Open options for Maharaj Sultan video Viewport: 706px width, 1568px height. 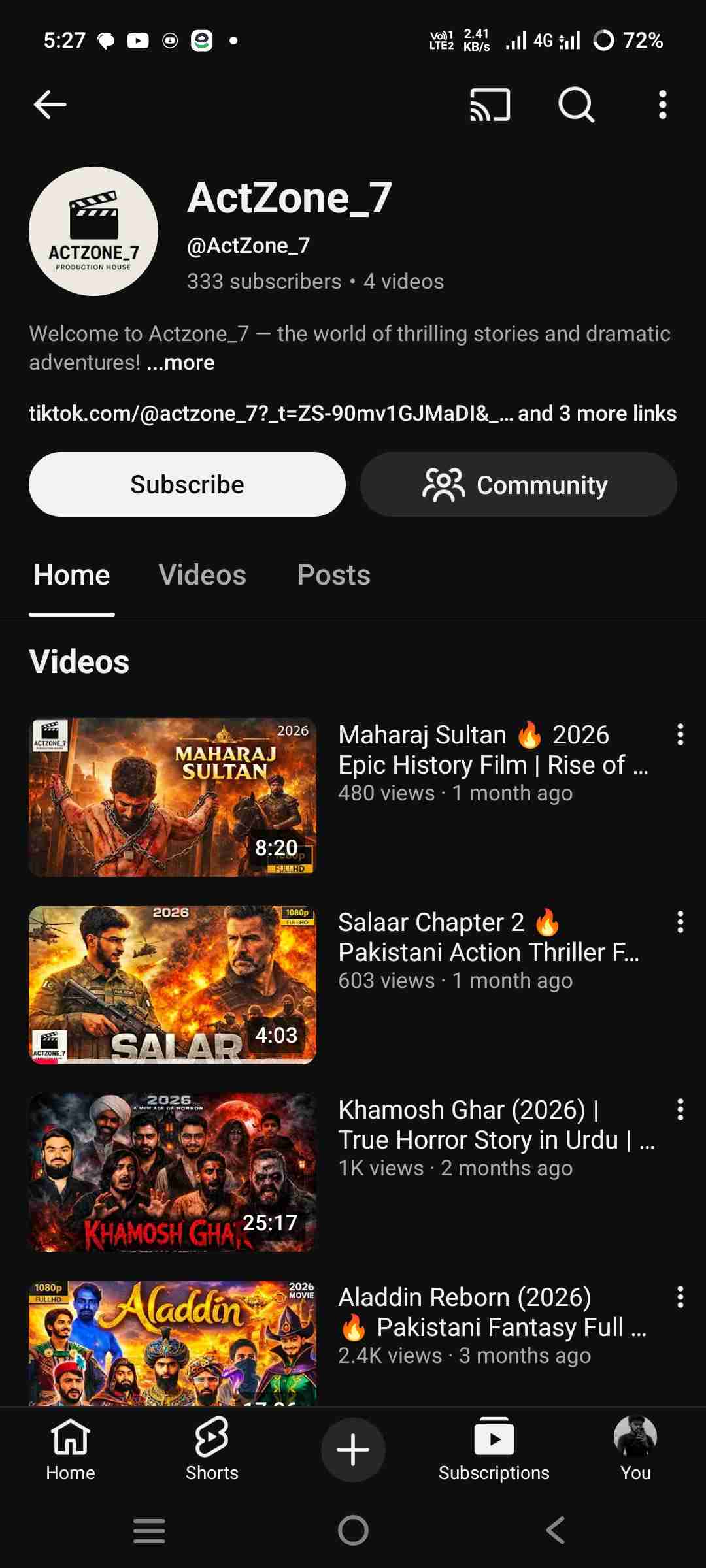[x=680, y=735]
